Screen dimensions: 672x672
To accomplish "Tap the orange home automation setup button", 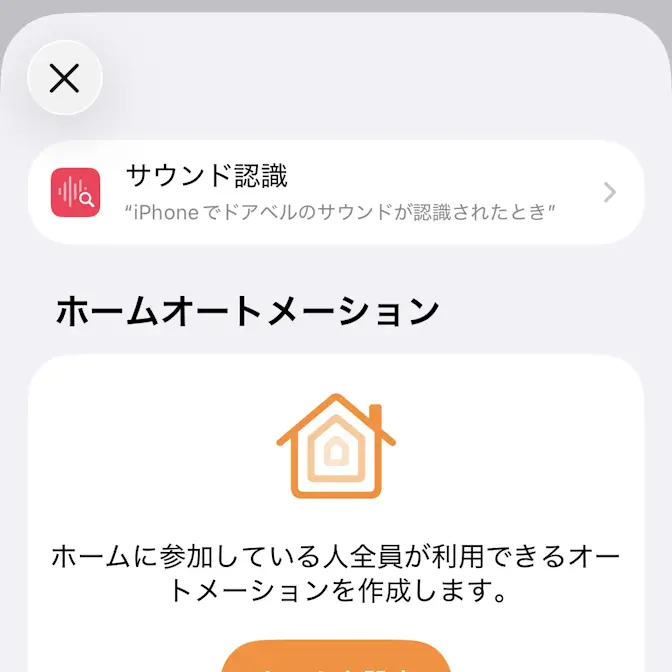I will coord(336,658).
